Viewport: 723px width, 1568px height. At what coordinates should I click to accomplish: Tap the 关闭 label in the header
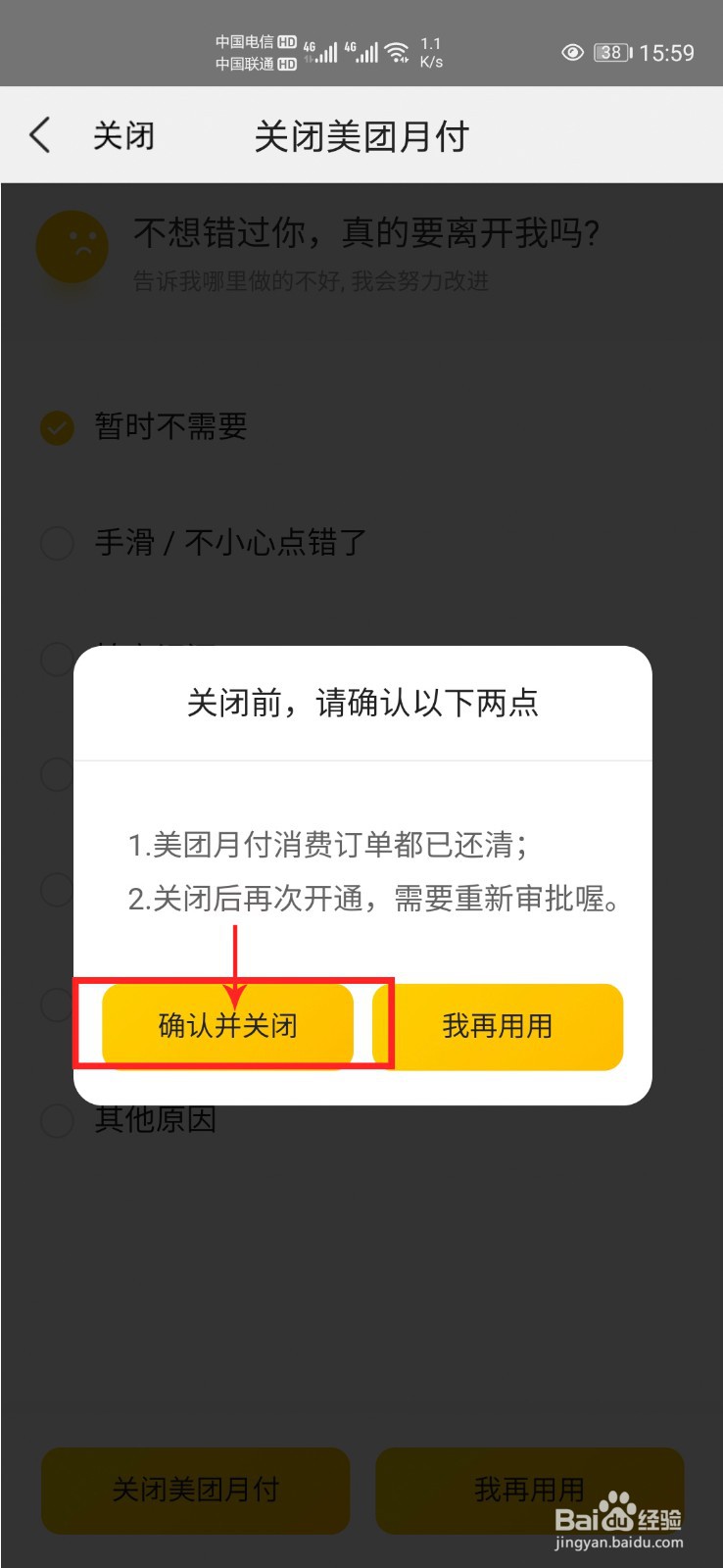point(122,135)
